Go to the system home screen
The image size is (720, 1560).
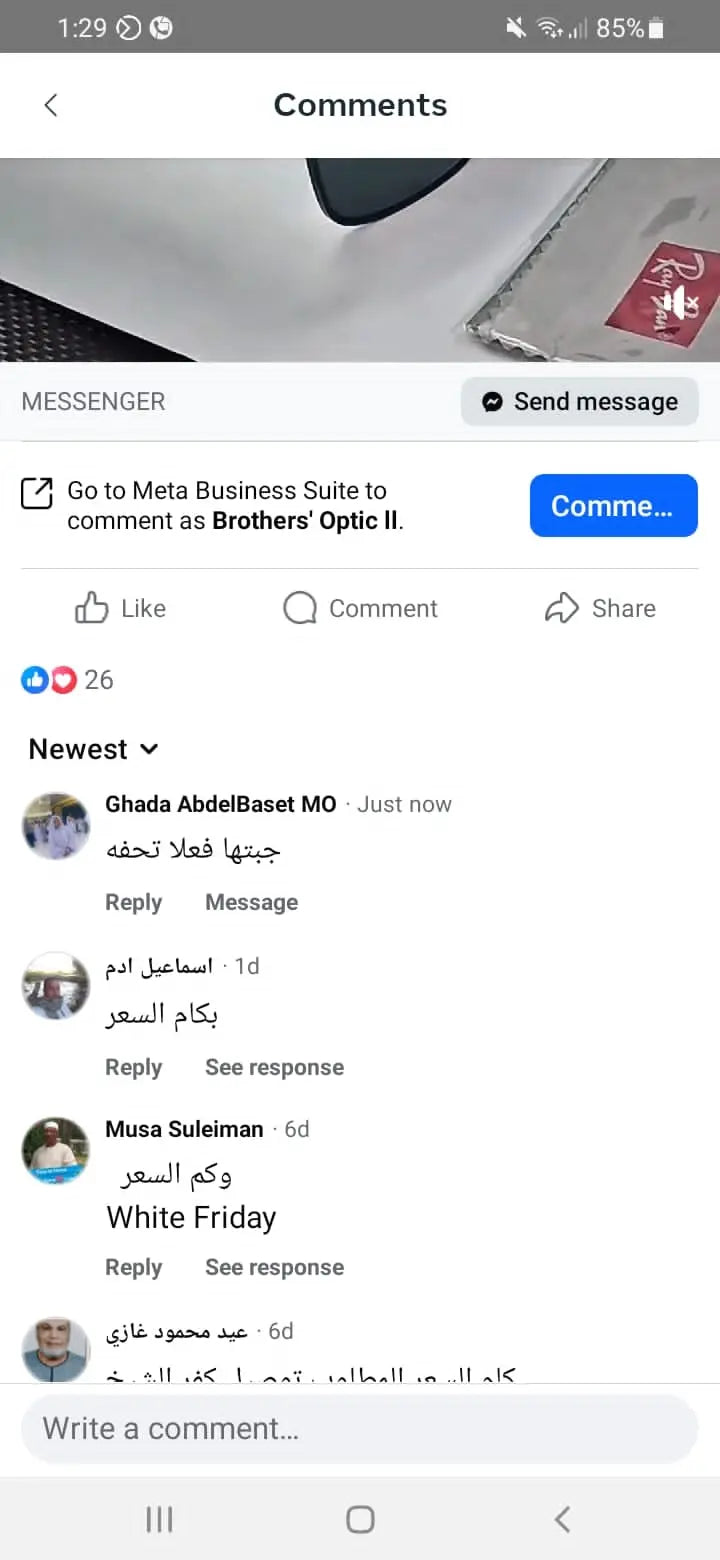coord(360,1520)
